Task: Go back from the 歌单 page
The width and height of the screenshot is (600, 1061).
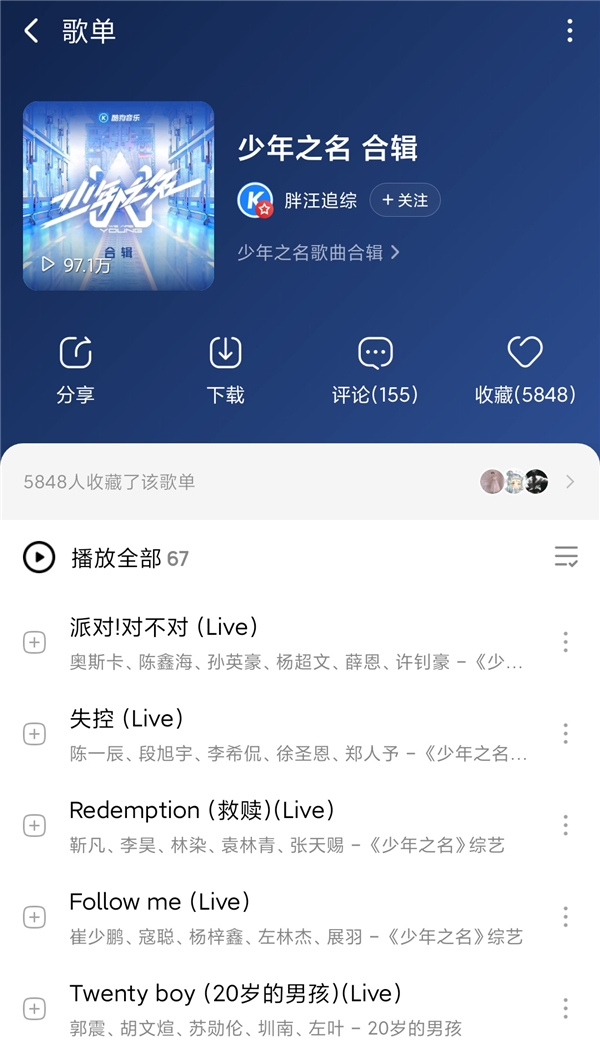Action: coord(31,31)
